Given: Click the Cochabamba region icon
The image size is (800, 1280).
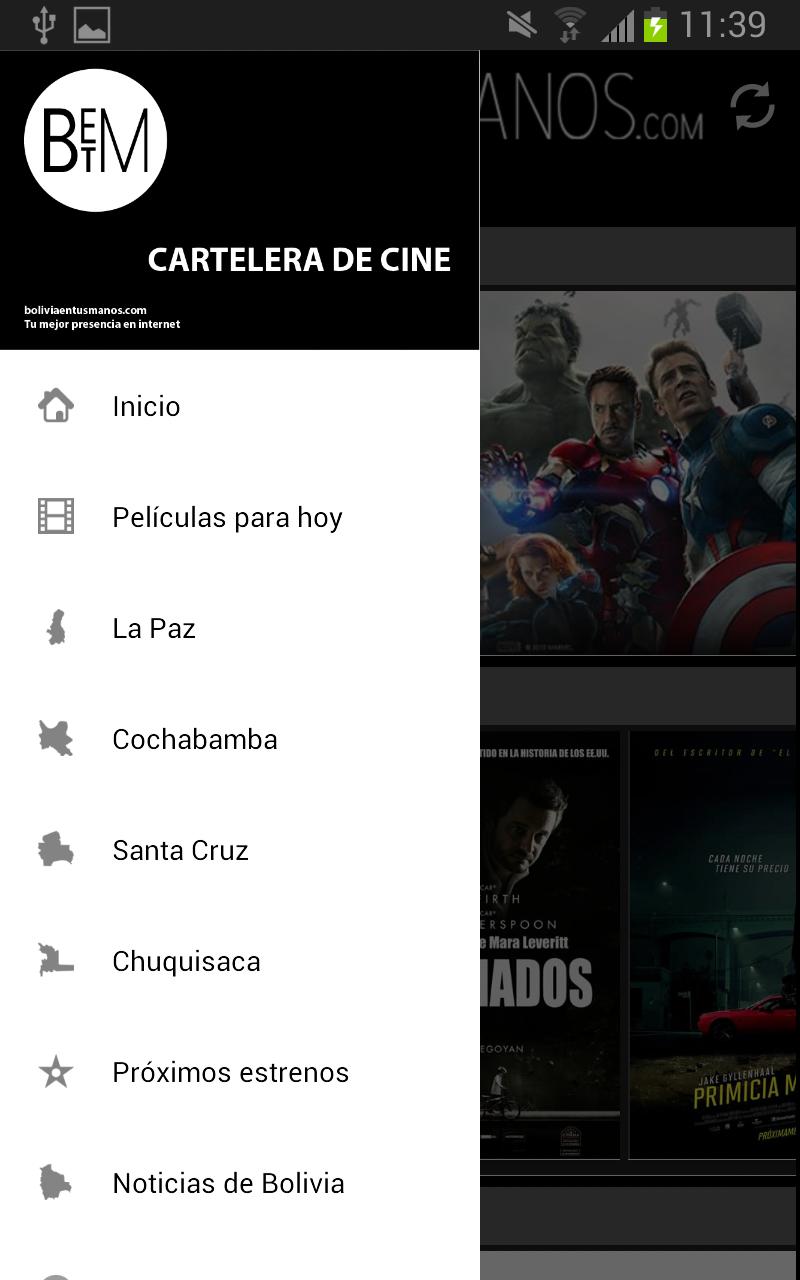Looking at the screenshot, I should 56,739.
